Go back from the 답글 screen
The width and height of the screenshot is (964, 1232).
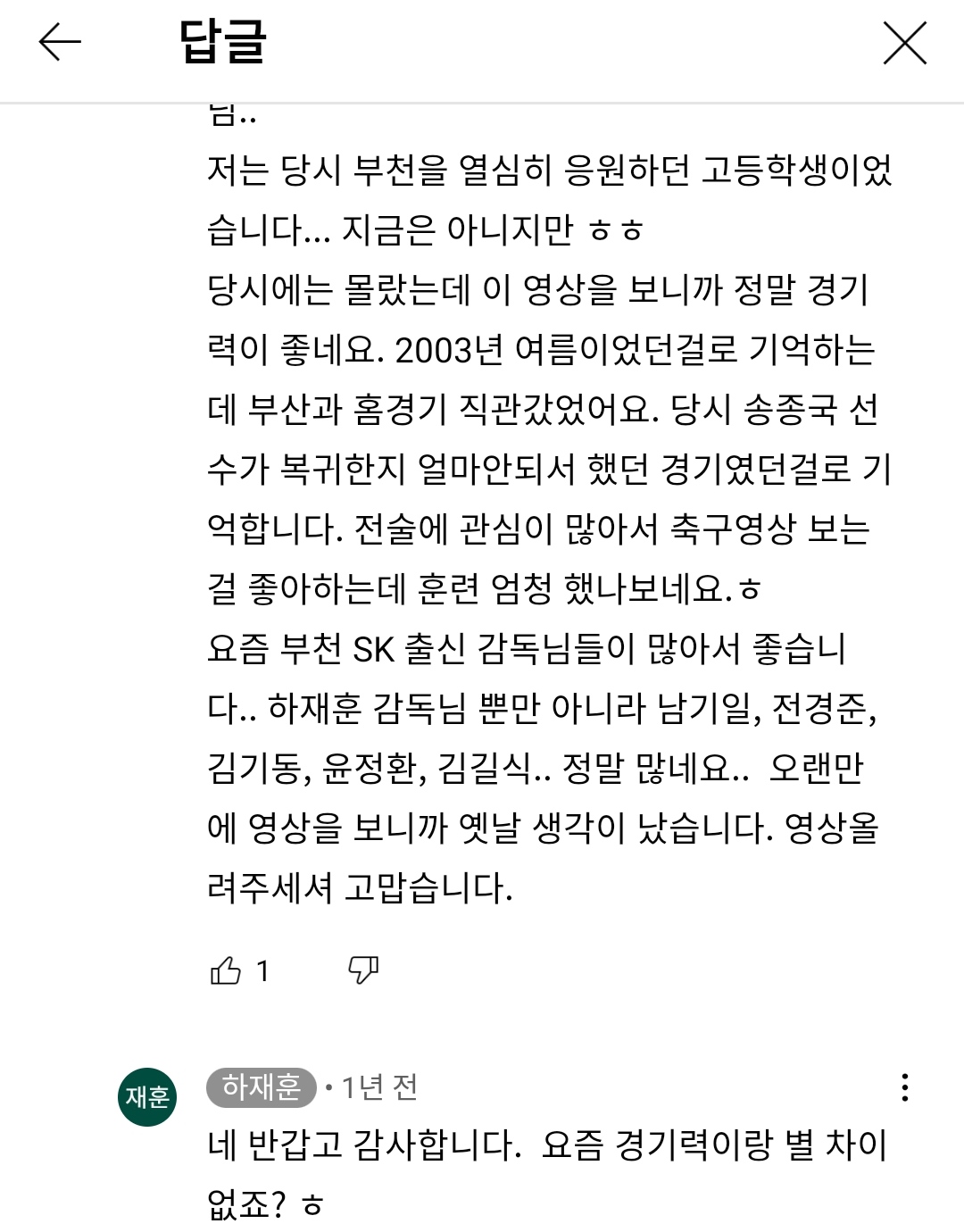click(60, 43)
